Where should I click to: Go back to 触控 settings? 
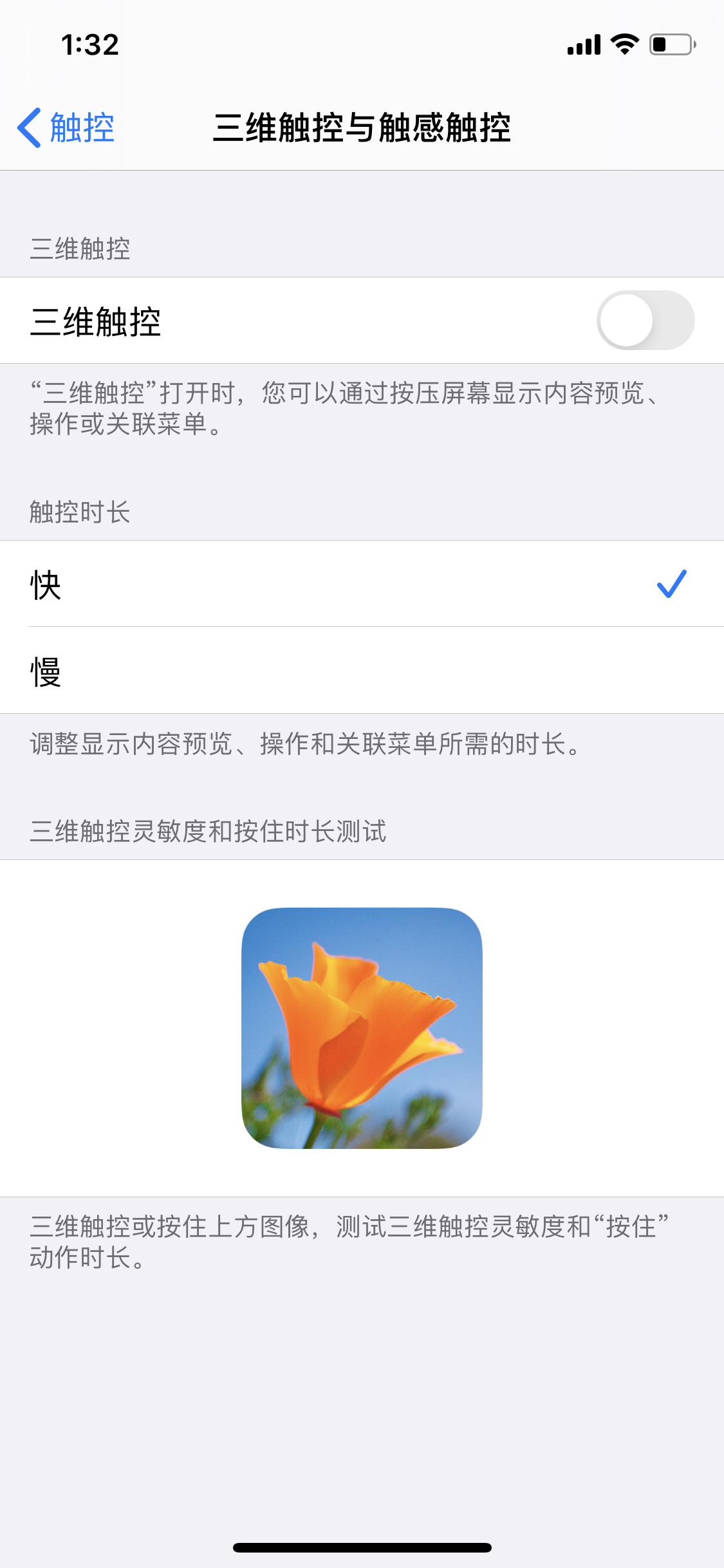click(x=66, y=127)
